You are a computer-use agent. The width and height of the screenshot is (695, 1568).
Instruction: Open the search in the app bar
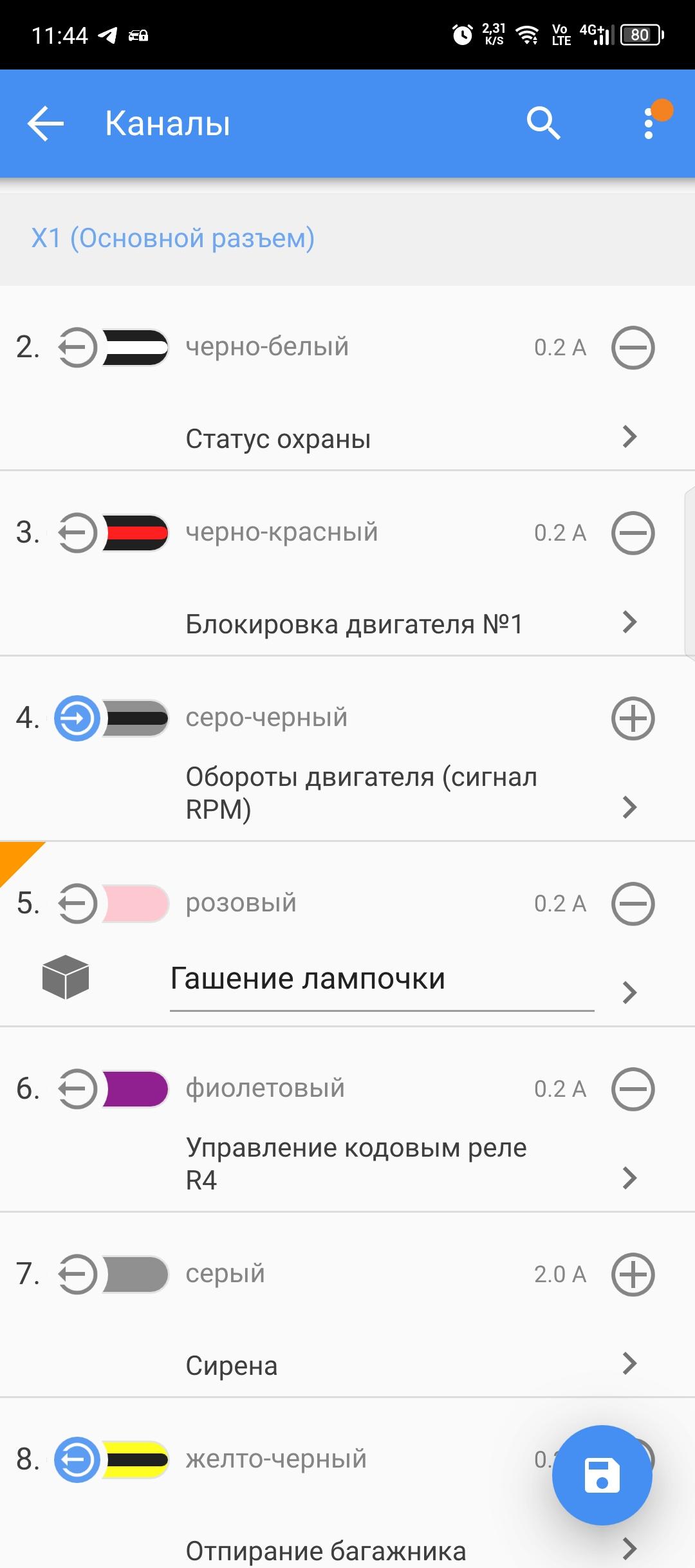543,123
